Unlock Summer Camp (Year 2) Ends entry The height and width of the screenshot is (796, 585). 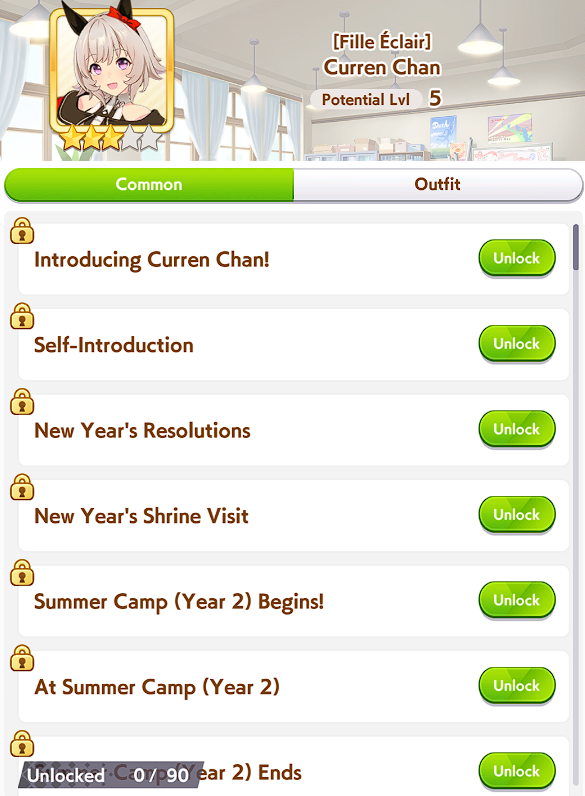(x=517, y=772)
